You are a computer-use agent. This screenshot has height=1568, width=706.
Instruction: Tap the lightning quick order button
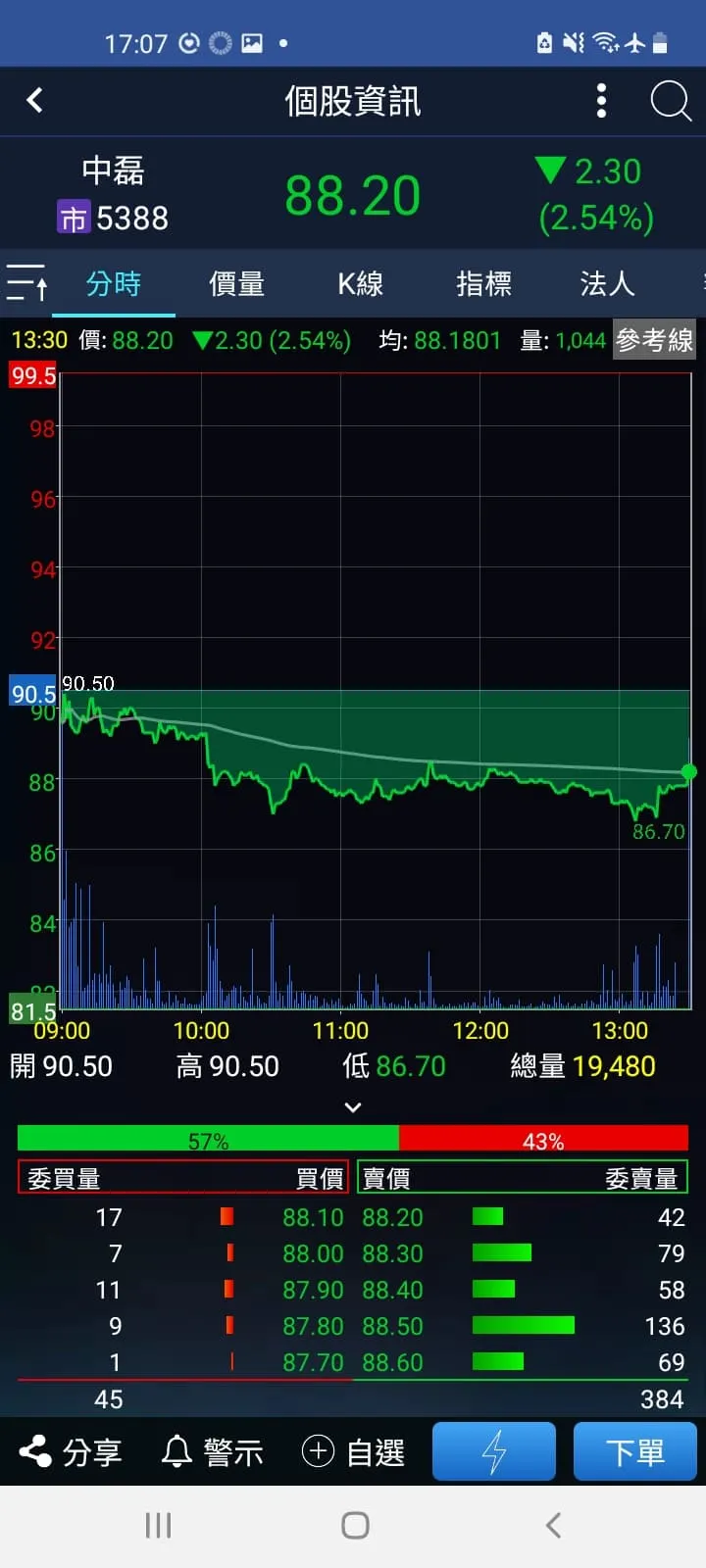(494, 1451)
